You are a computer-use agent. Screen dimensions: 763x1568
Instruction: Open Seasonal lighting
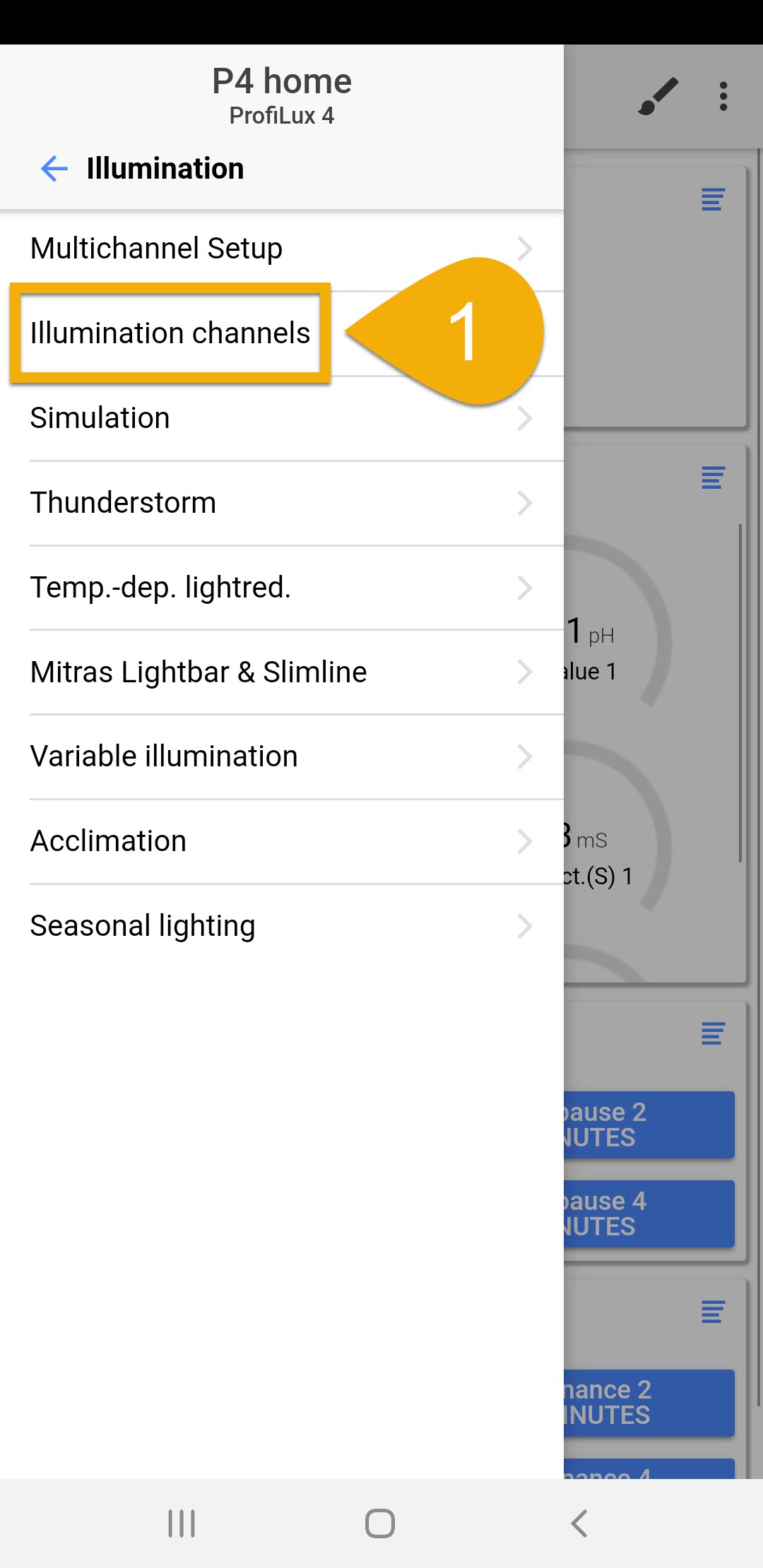[282, 926]
